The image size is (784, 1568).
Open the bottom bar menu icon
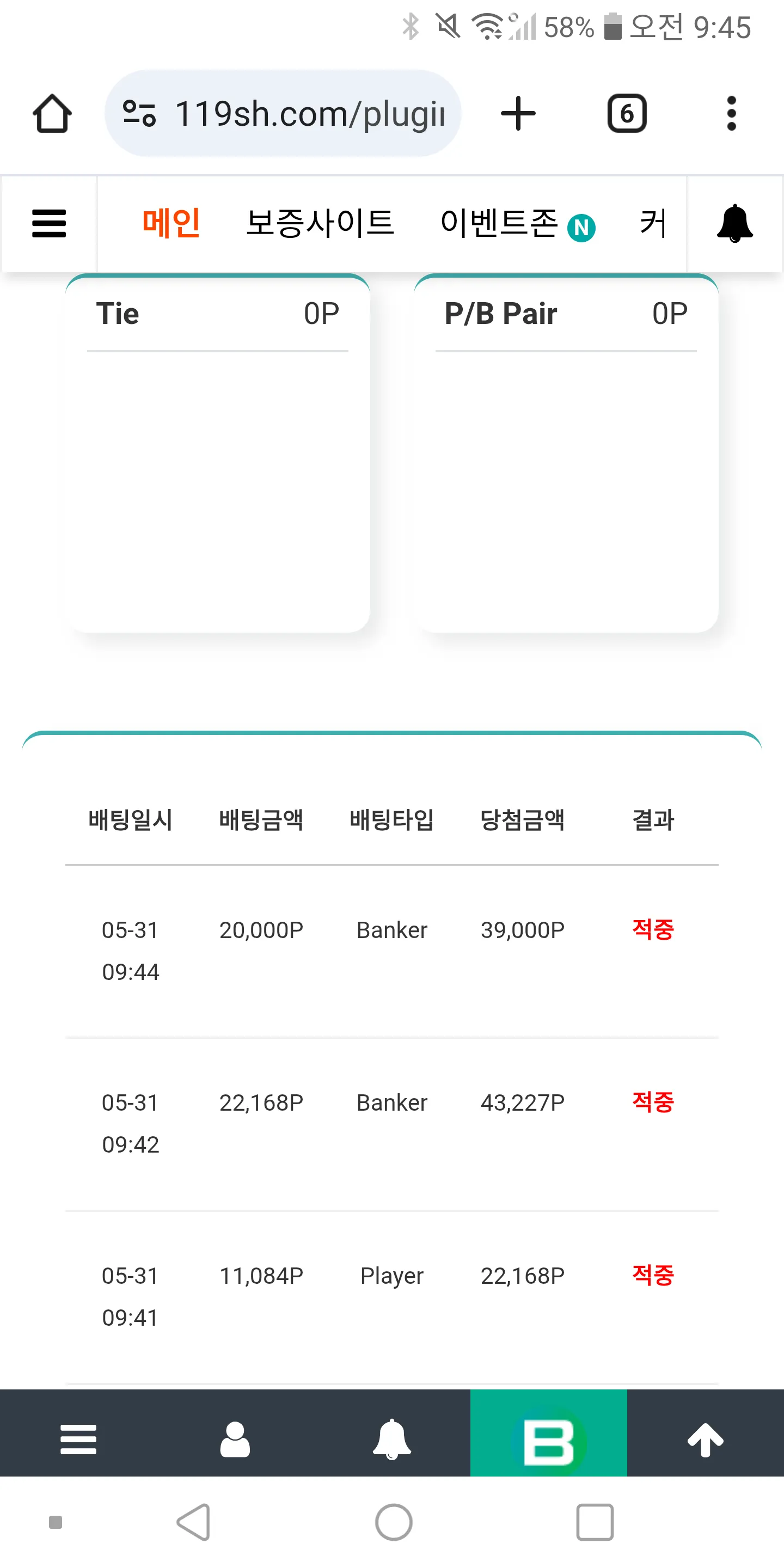(x=78, y=1440)
